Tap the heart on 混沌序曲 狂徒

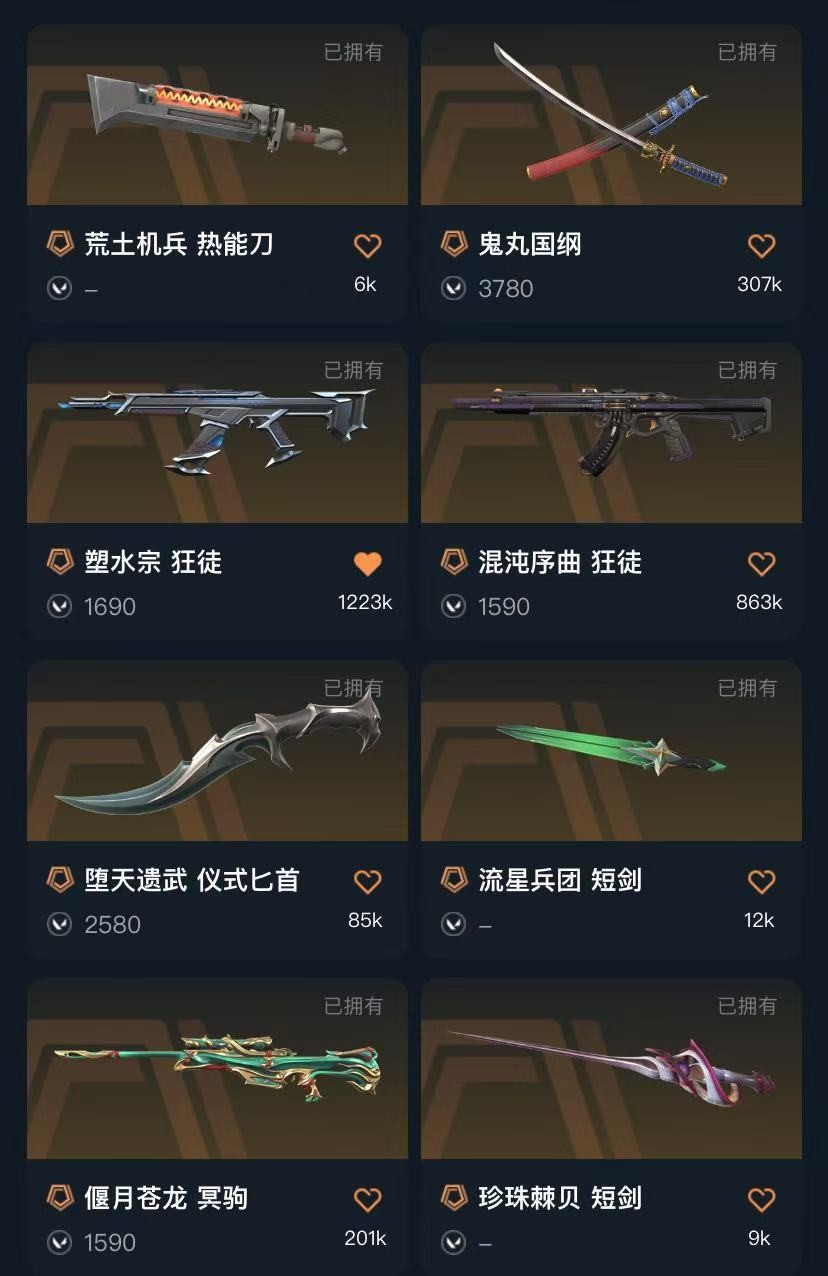pos(761,563)
